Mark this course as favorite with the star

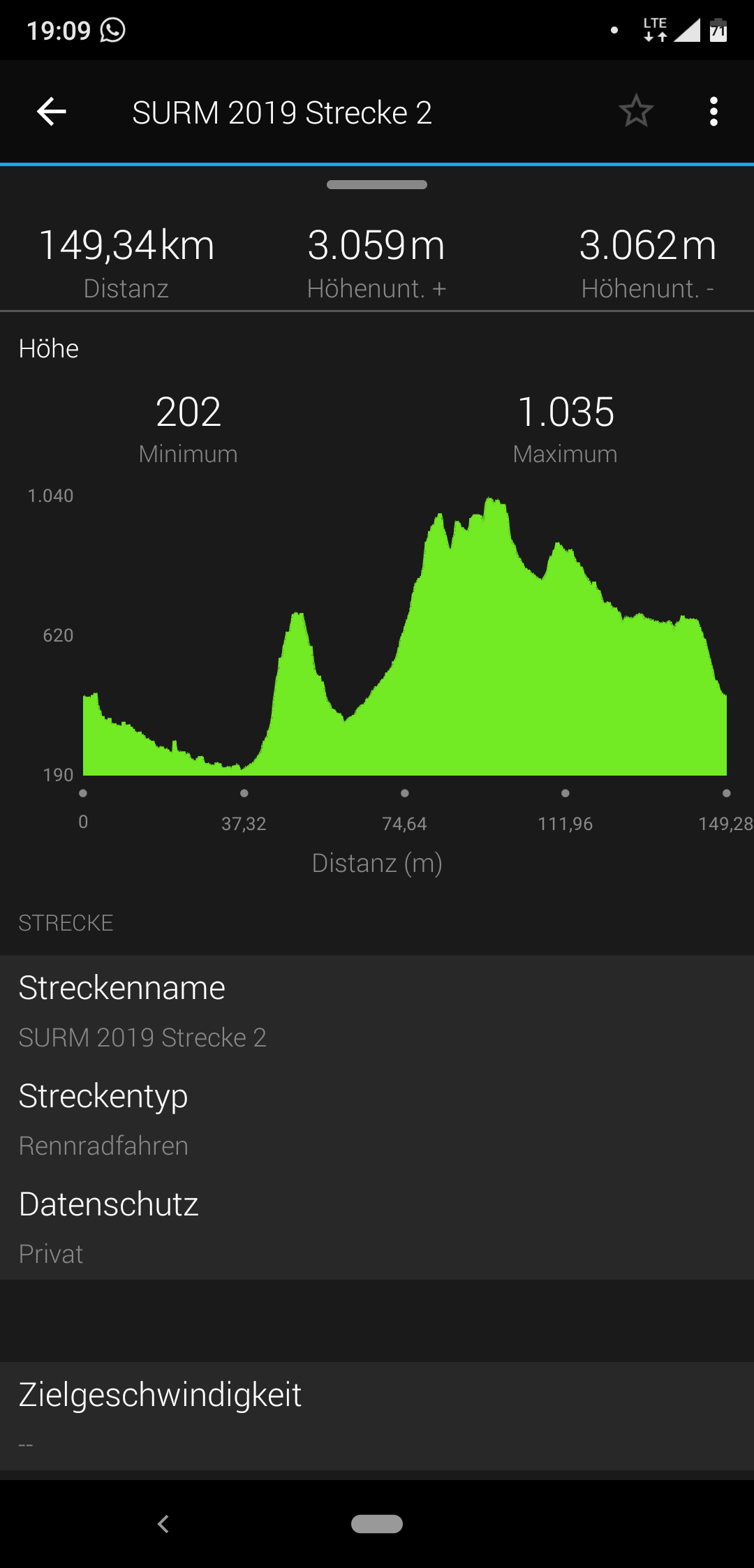tap(636, 112)
